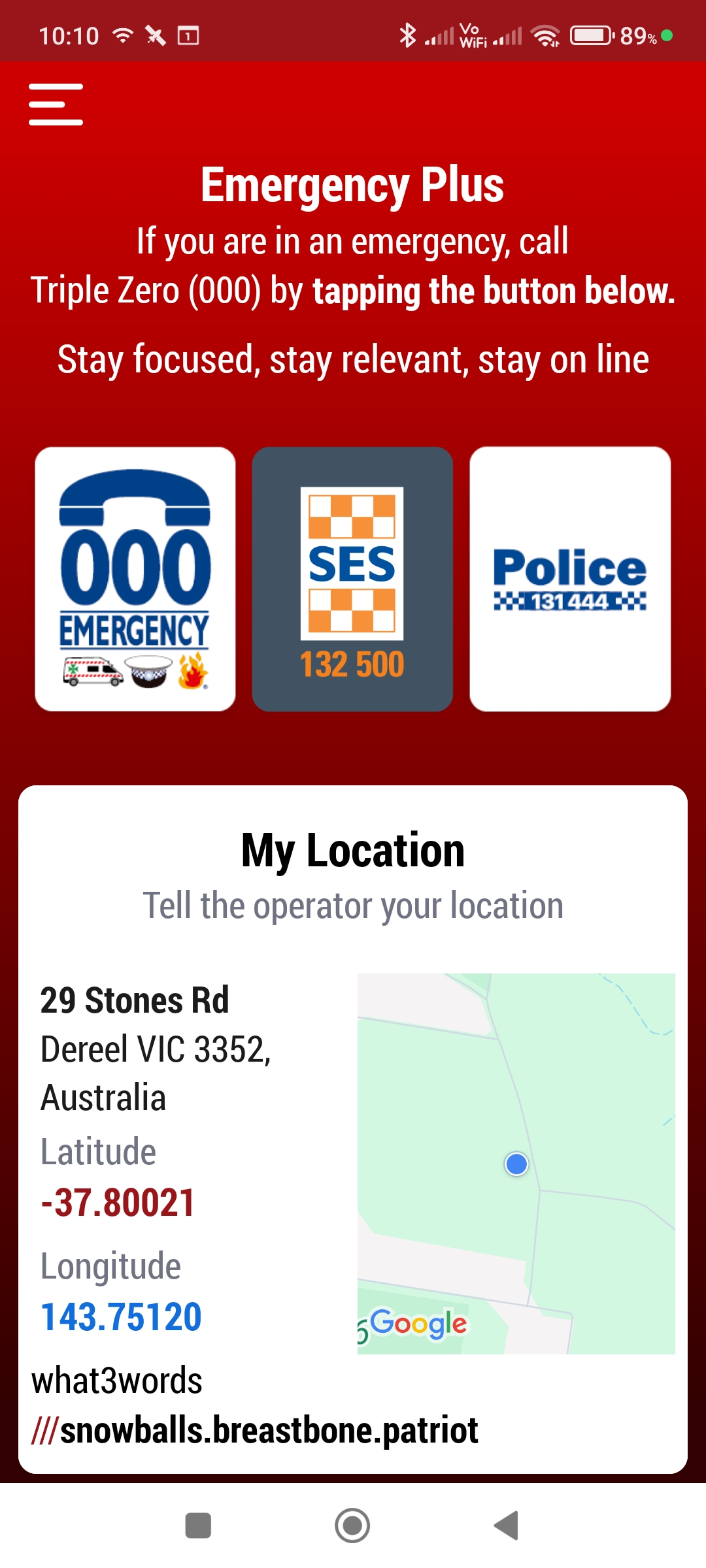The width and height of the screenshot is (706, 1568).
Task: Go back using the system back button
Action: [507, 1526]
